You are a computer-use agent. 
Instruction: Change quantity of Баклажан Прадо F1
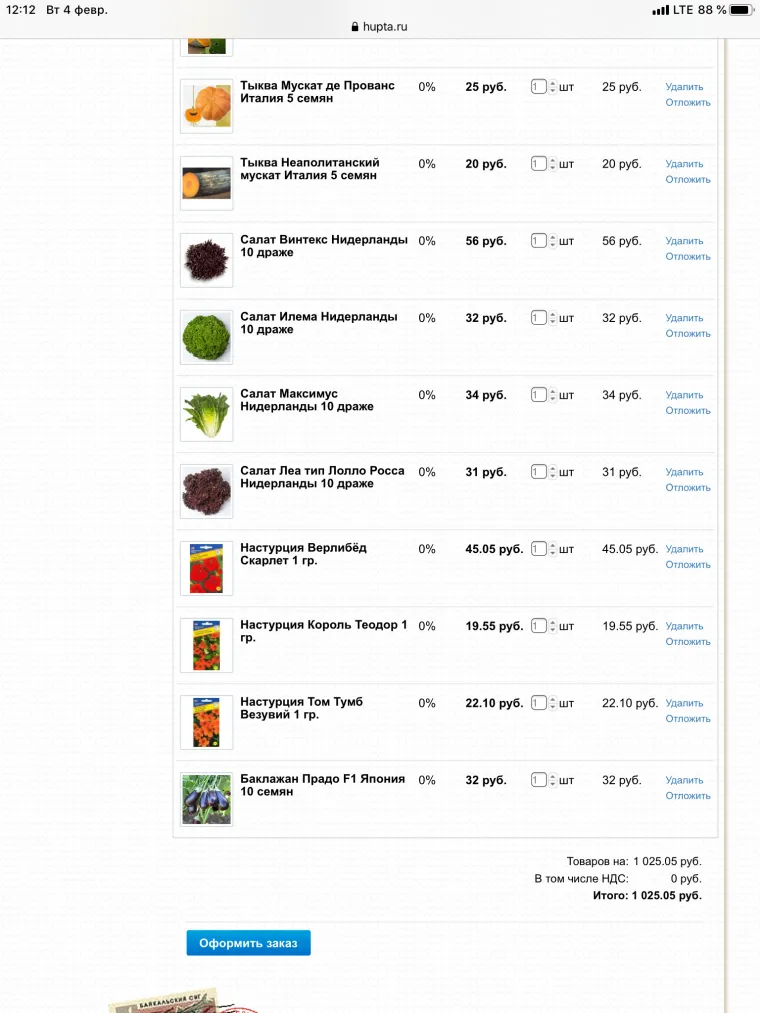coord(538,780)
